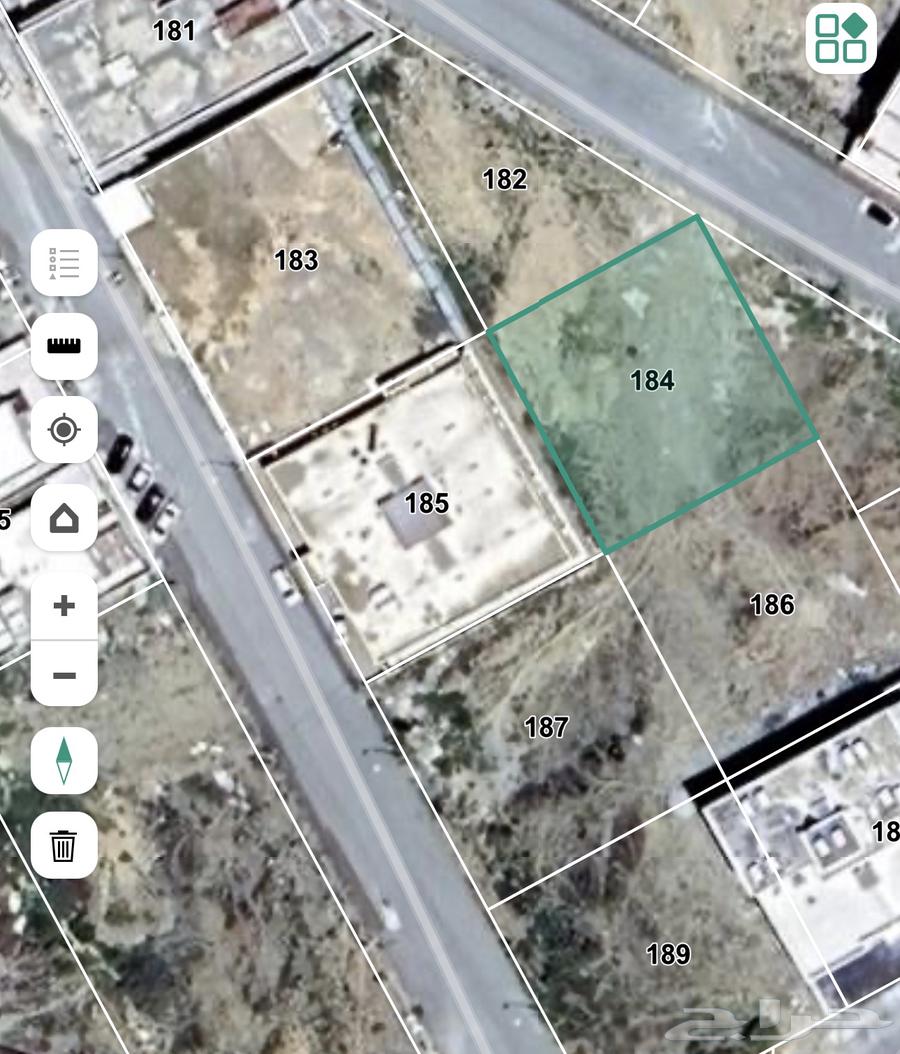Select parcel 182 on the map
The image size is (900, 1054).
click(x=504, y=179)
